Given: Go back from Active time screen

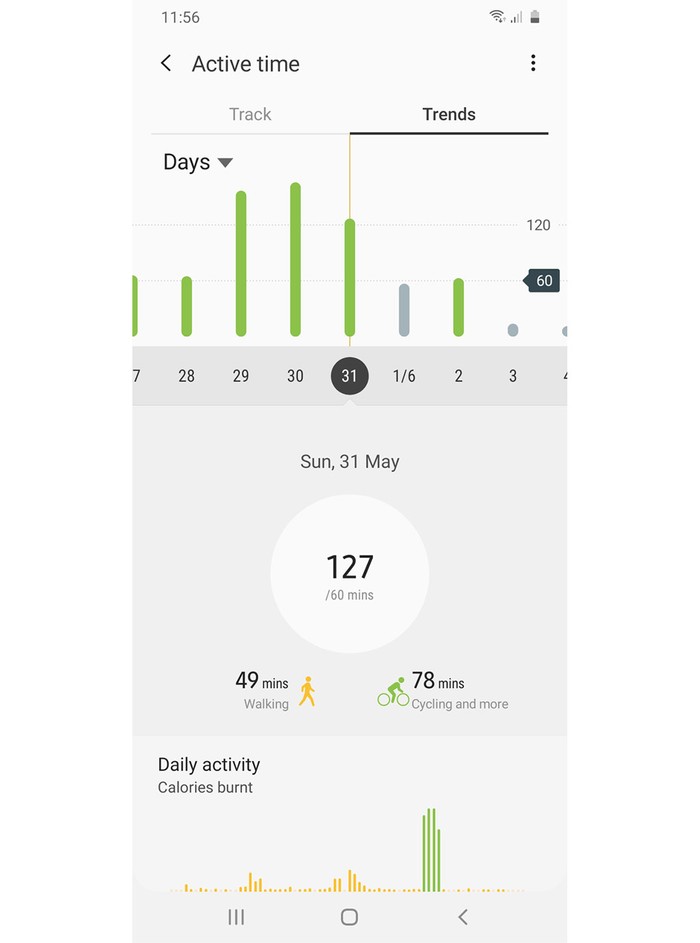Looking at the screenshot, I should coord(166,63).
